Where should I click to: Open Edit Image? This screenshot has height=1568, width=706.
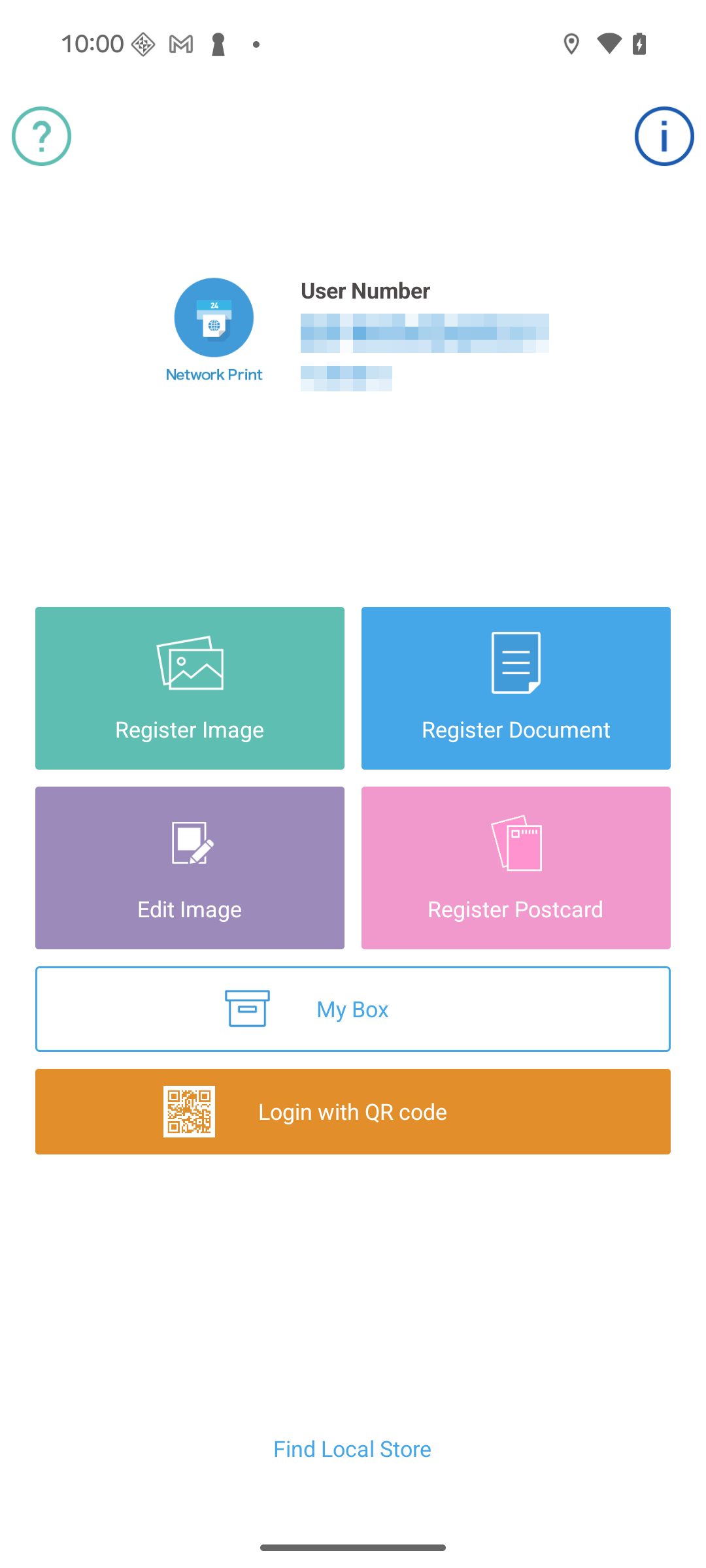click(190, 868)
